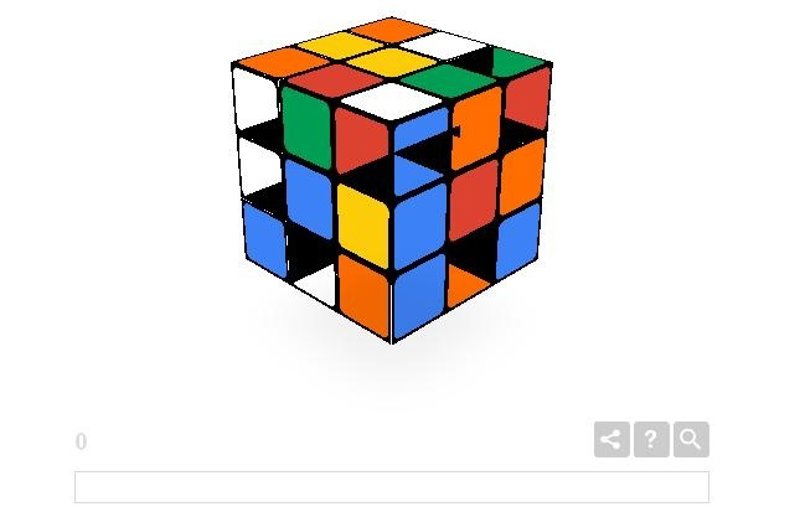
Task: Focus the empty search text box
Action: pyautogui.click(x=391, y=487)
